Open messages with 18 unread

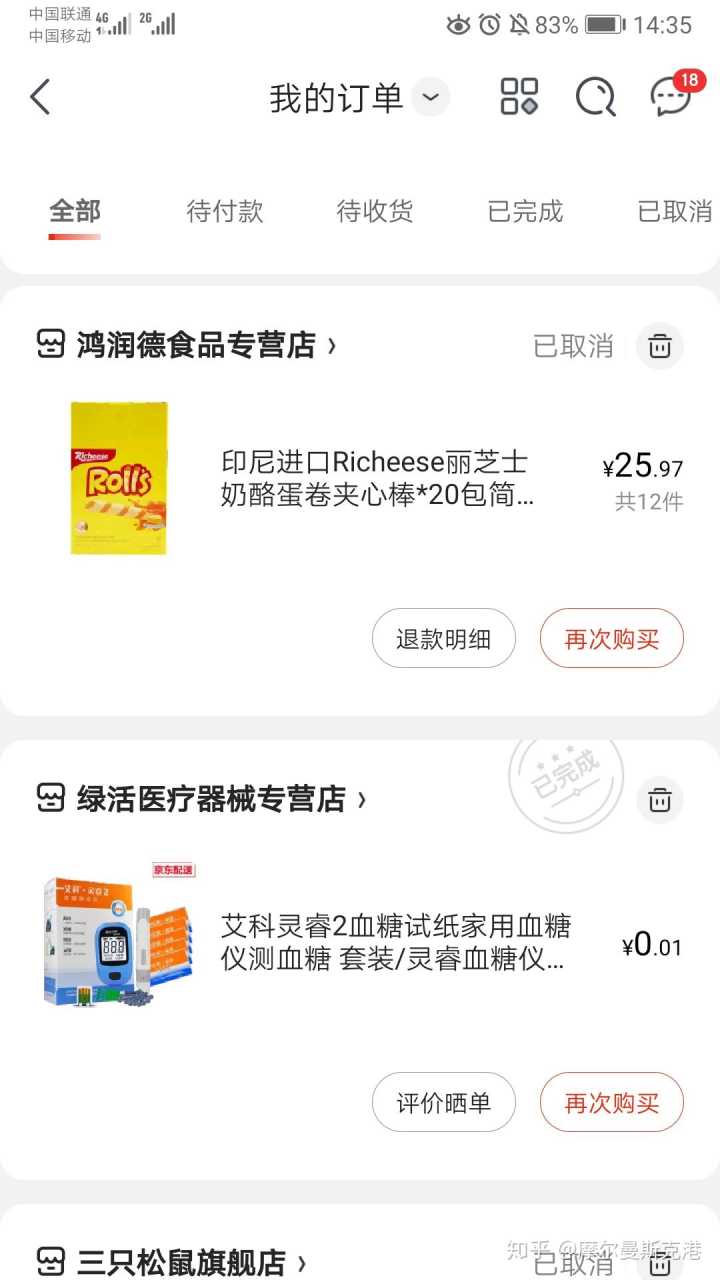[x=671, y=97]
